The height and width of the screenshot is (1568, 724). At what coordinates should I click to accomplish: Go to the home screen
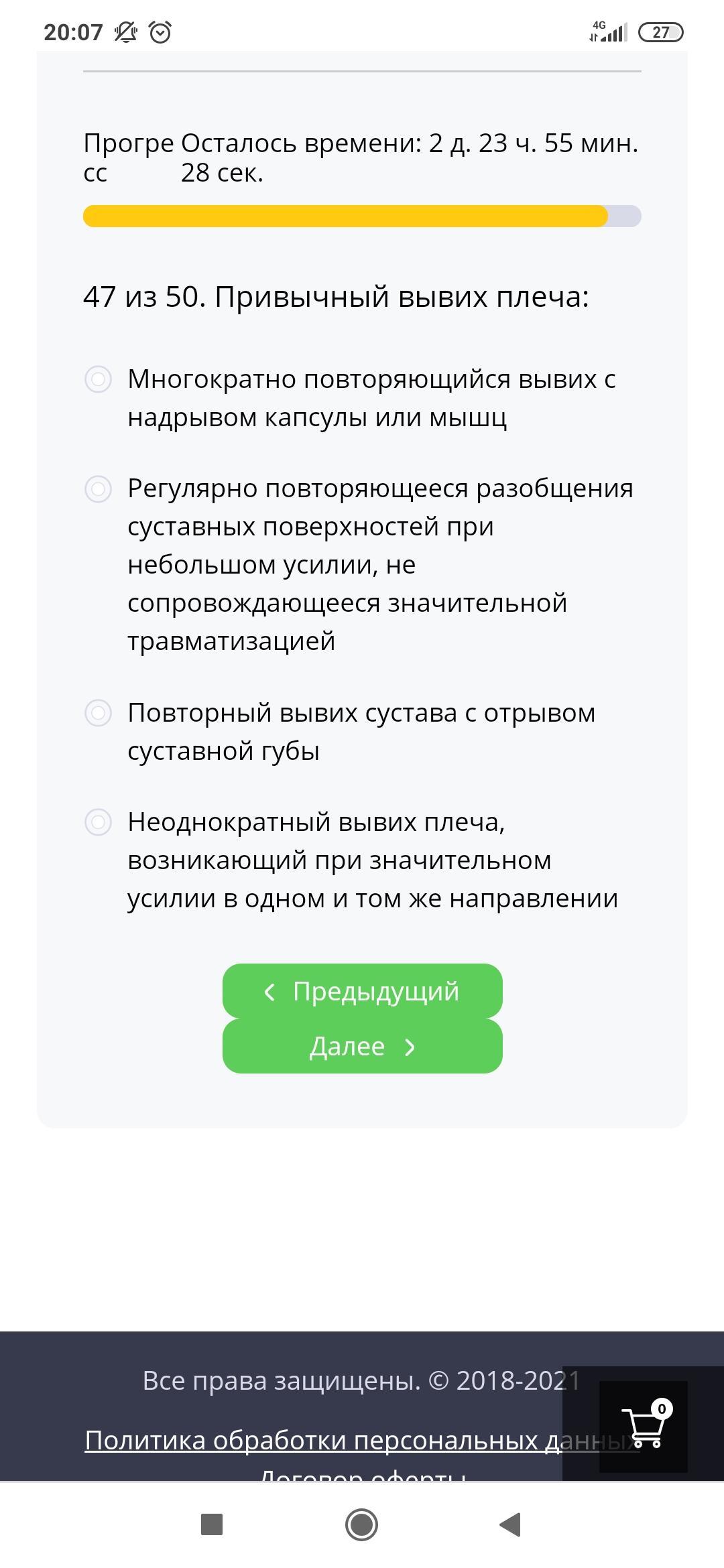(361, 1525)
